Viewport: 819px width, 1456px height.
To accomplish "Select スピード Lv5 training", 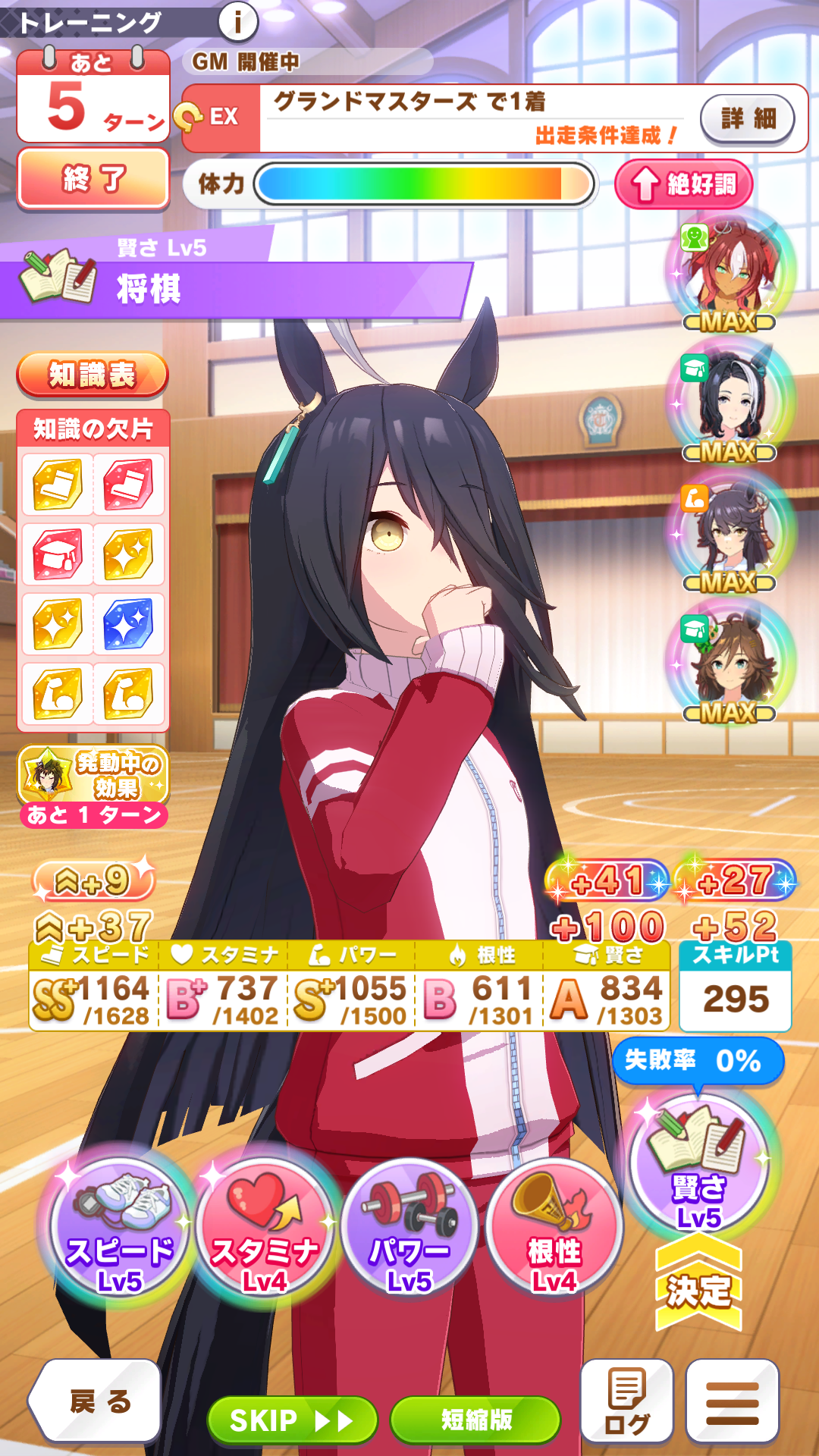I will [119, 1225].
